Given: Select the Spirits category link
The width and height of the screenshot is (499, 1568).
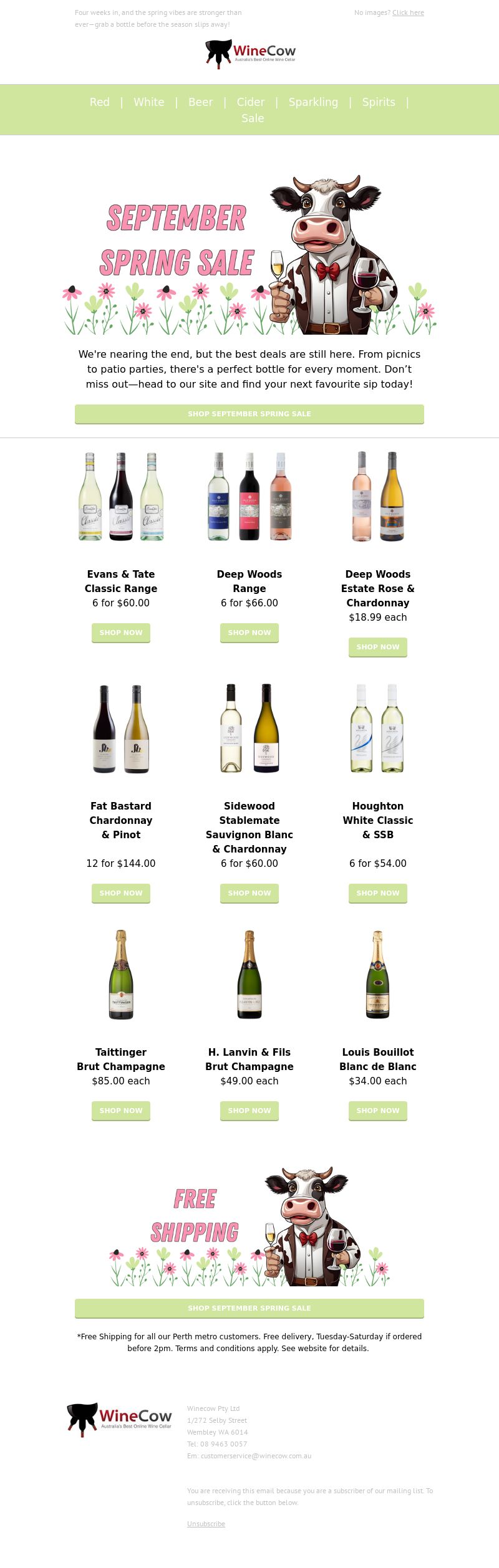Looking at the screenshot, I should 379,102.
